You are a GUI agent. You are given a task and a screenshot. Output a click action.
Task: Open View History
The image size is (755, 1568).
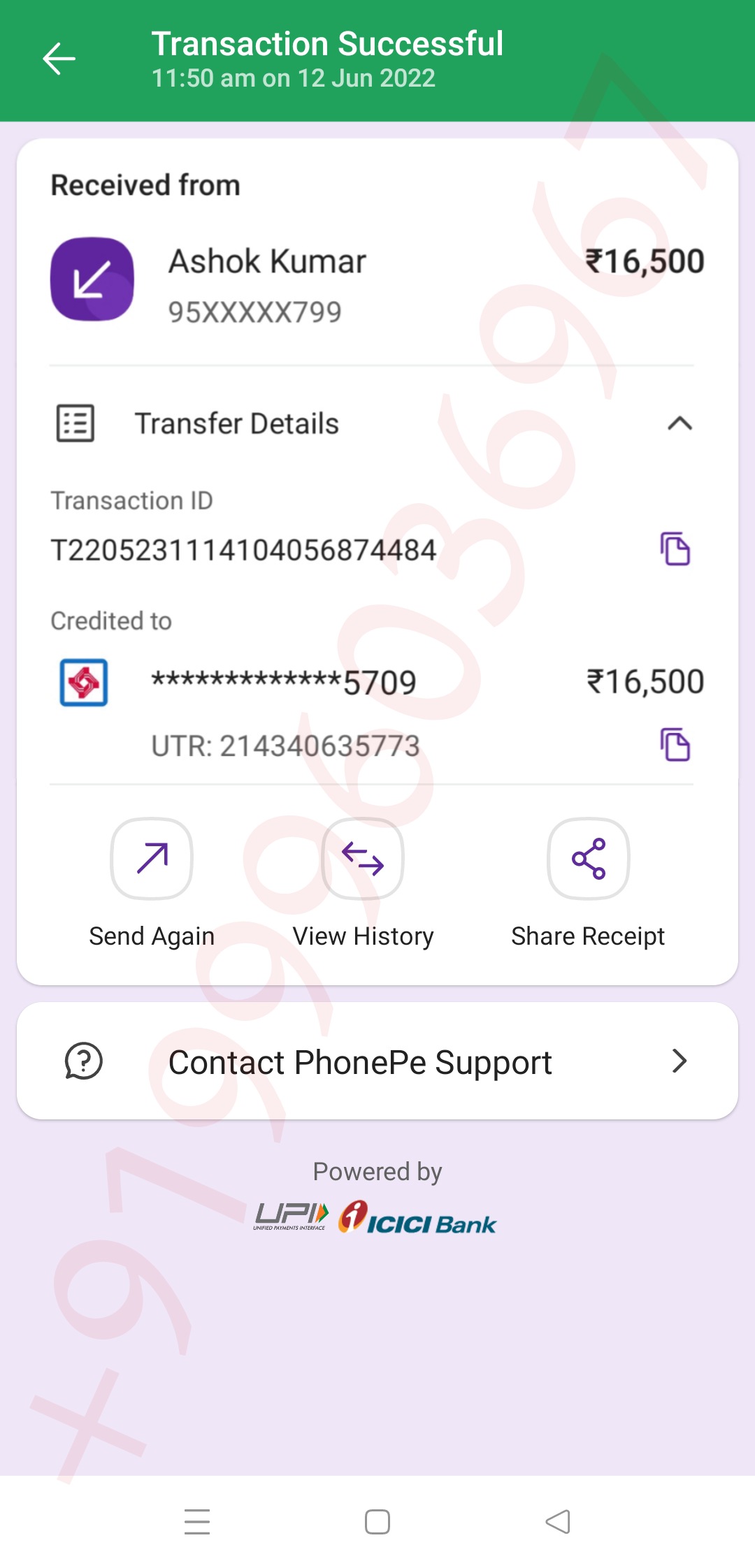click(x=363, y=859)
